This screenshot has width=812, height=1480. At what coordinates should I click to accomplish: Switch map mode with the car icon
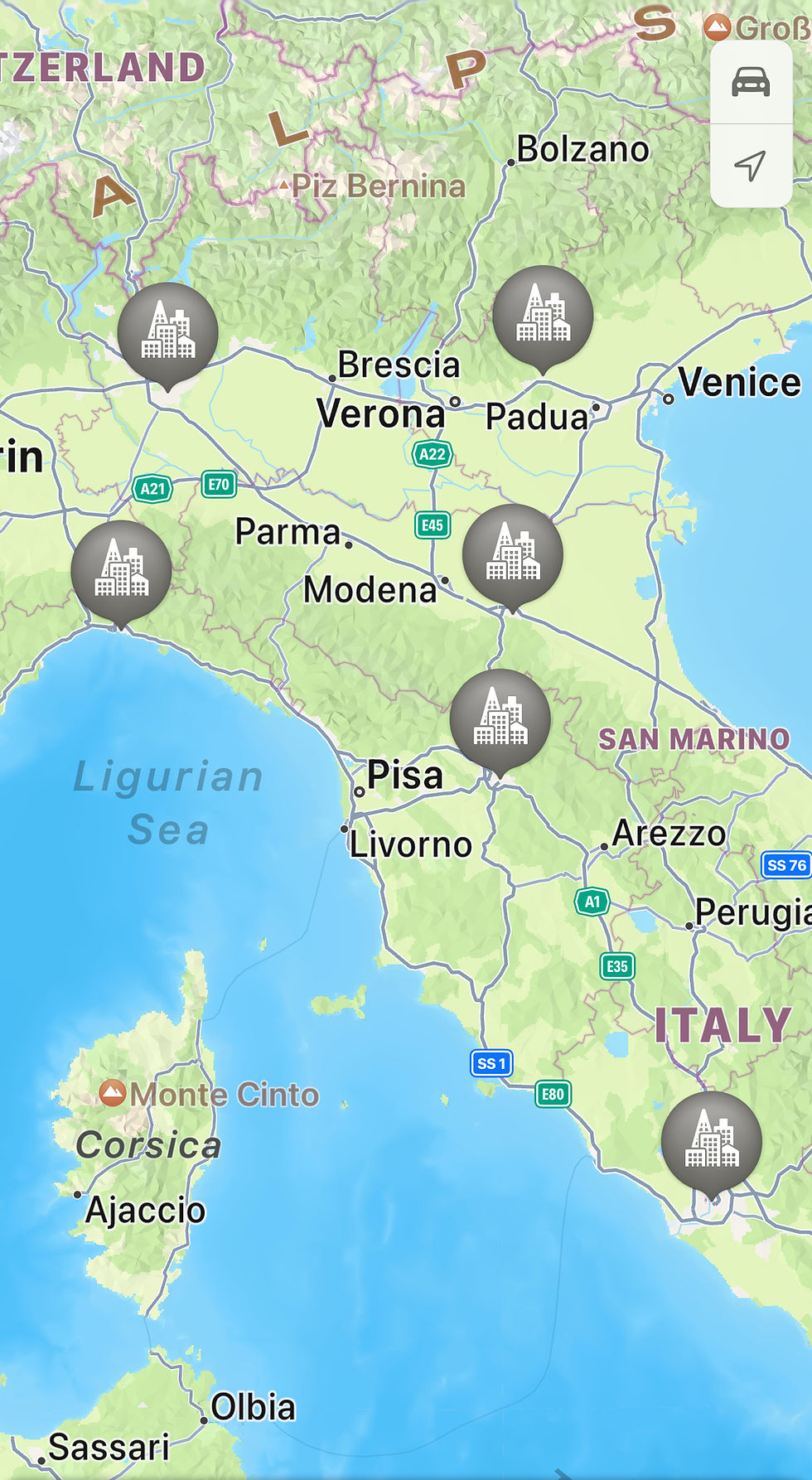click(x=751, y=82)
